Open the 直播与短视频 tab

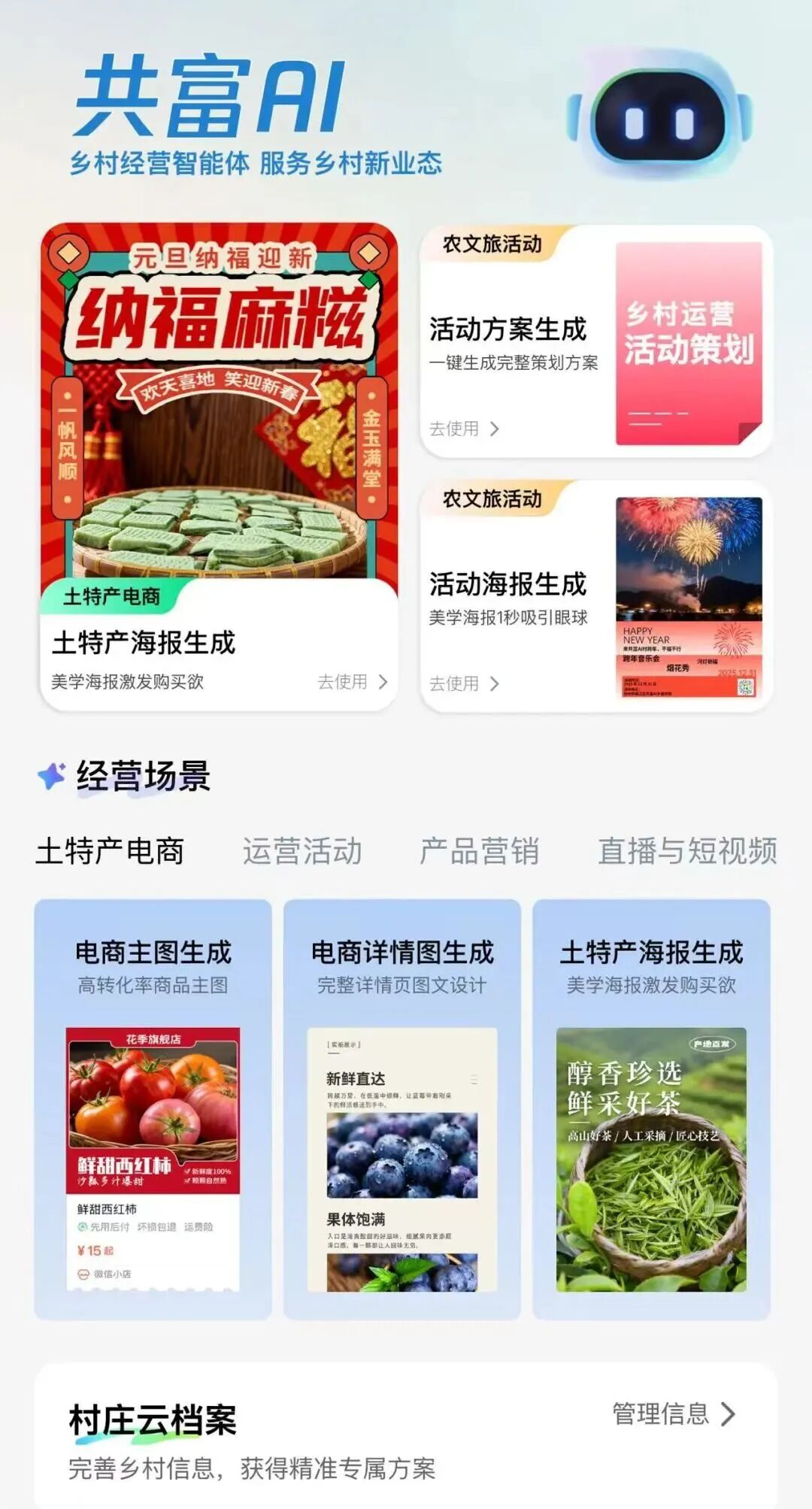(x=686, y=851)
